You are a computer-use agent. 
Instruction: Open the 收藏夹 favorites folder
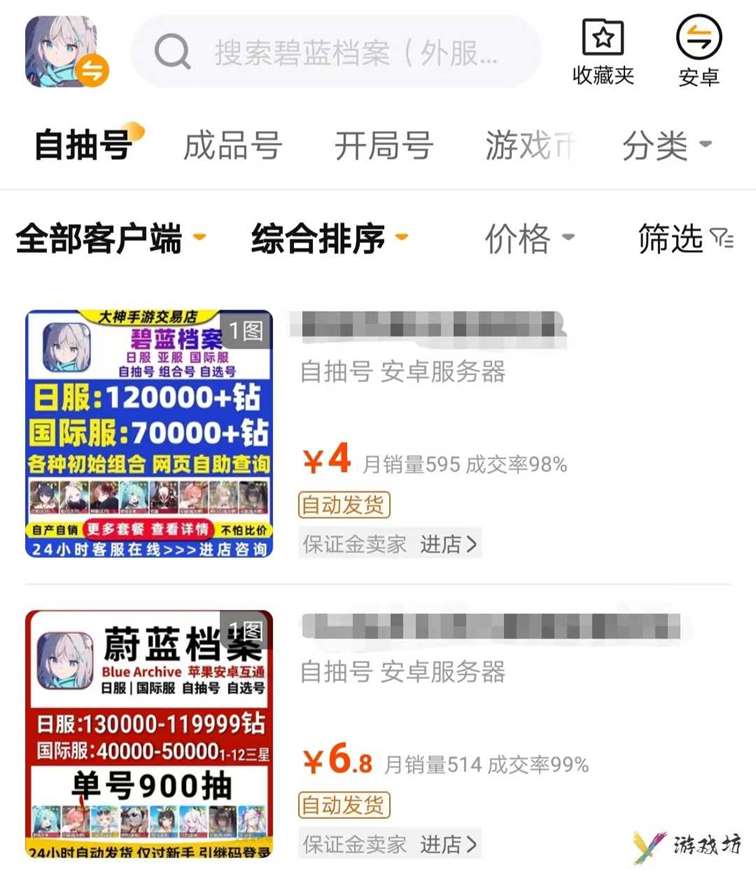click(x=603, y=52)
